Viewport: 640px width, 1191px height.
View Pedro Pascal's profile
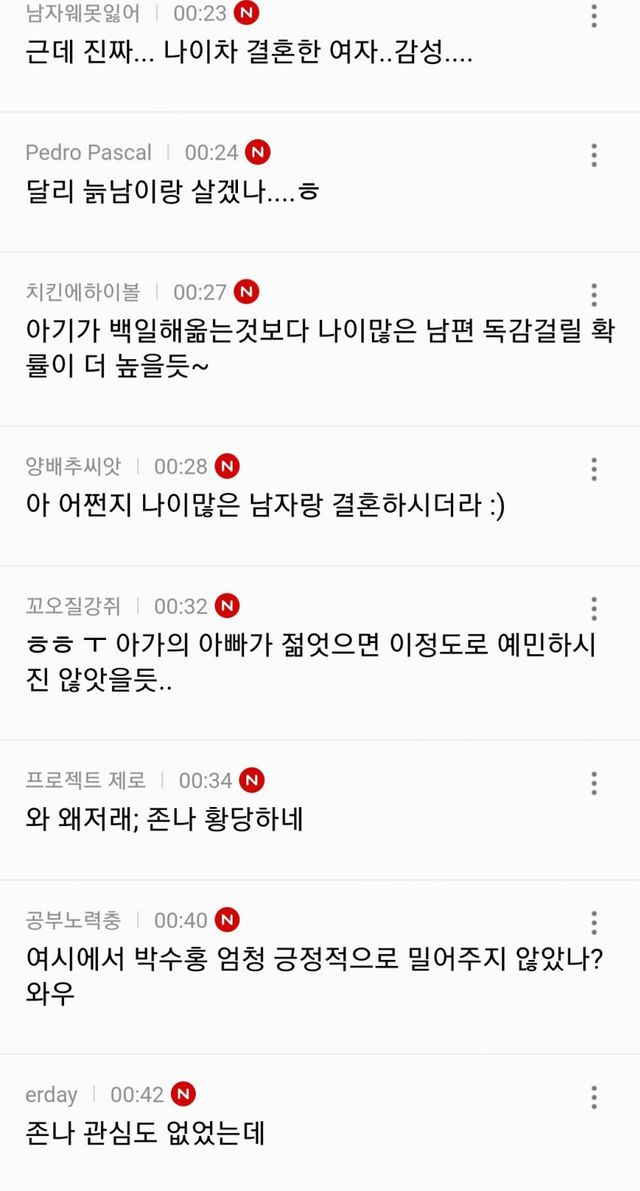88,153
